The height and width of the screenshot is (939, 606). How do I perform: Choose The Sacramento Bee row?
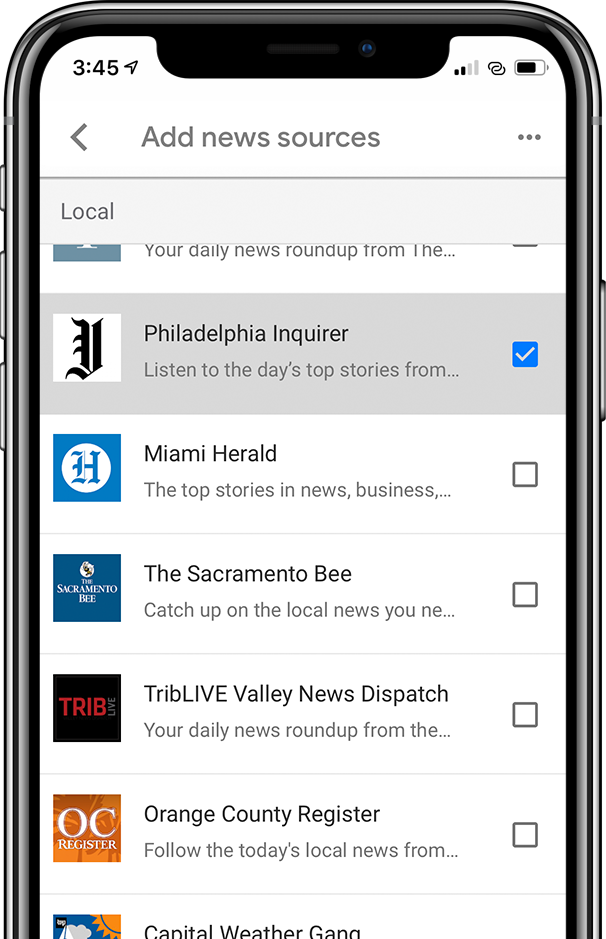point(300,594)
